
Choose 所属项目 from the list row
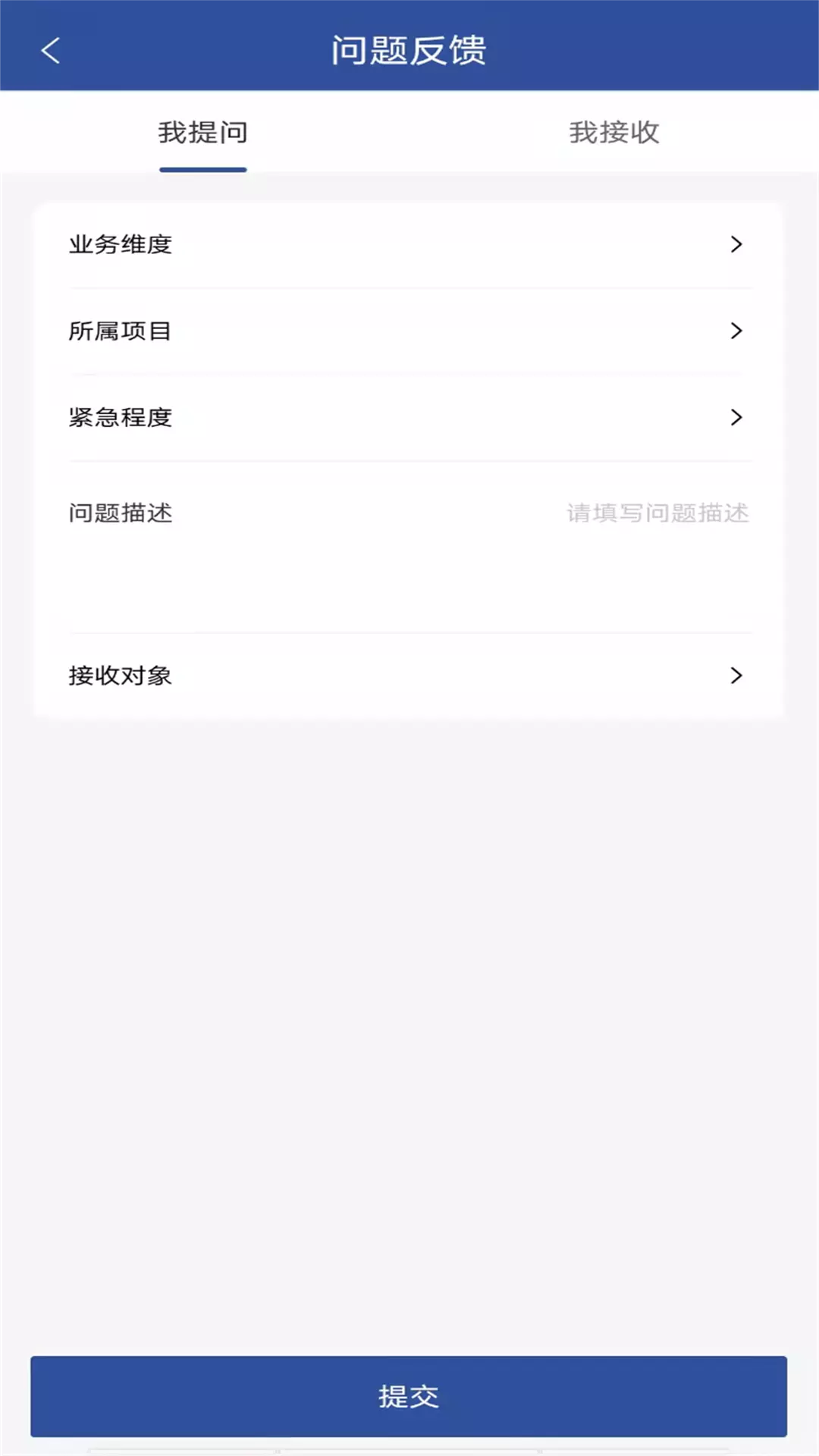pyautogui.click(x=409, y=331)
